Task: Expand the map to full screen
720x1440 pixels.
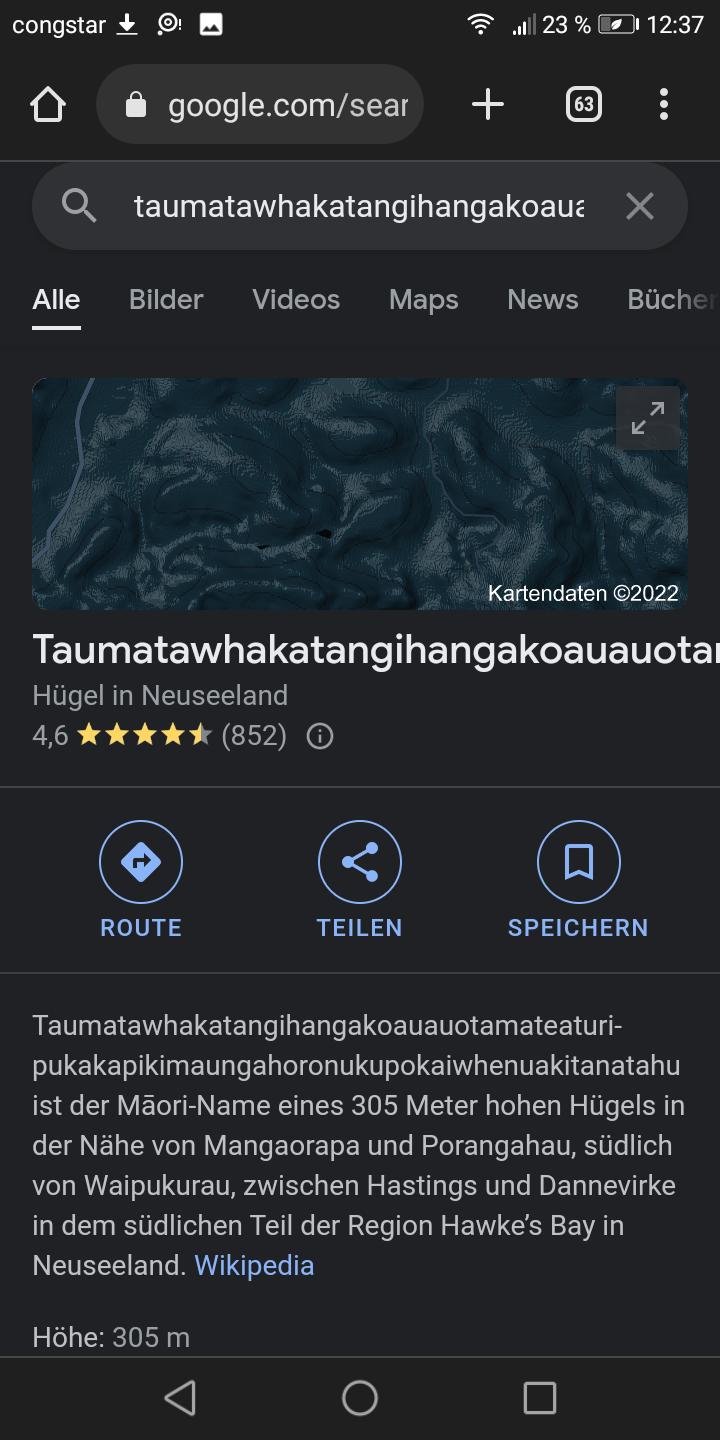Action: (x=648, y=418)
